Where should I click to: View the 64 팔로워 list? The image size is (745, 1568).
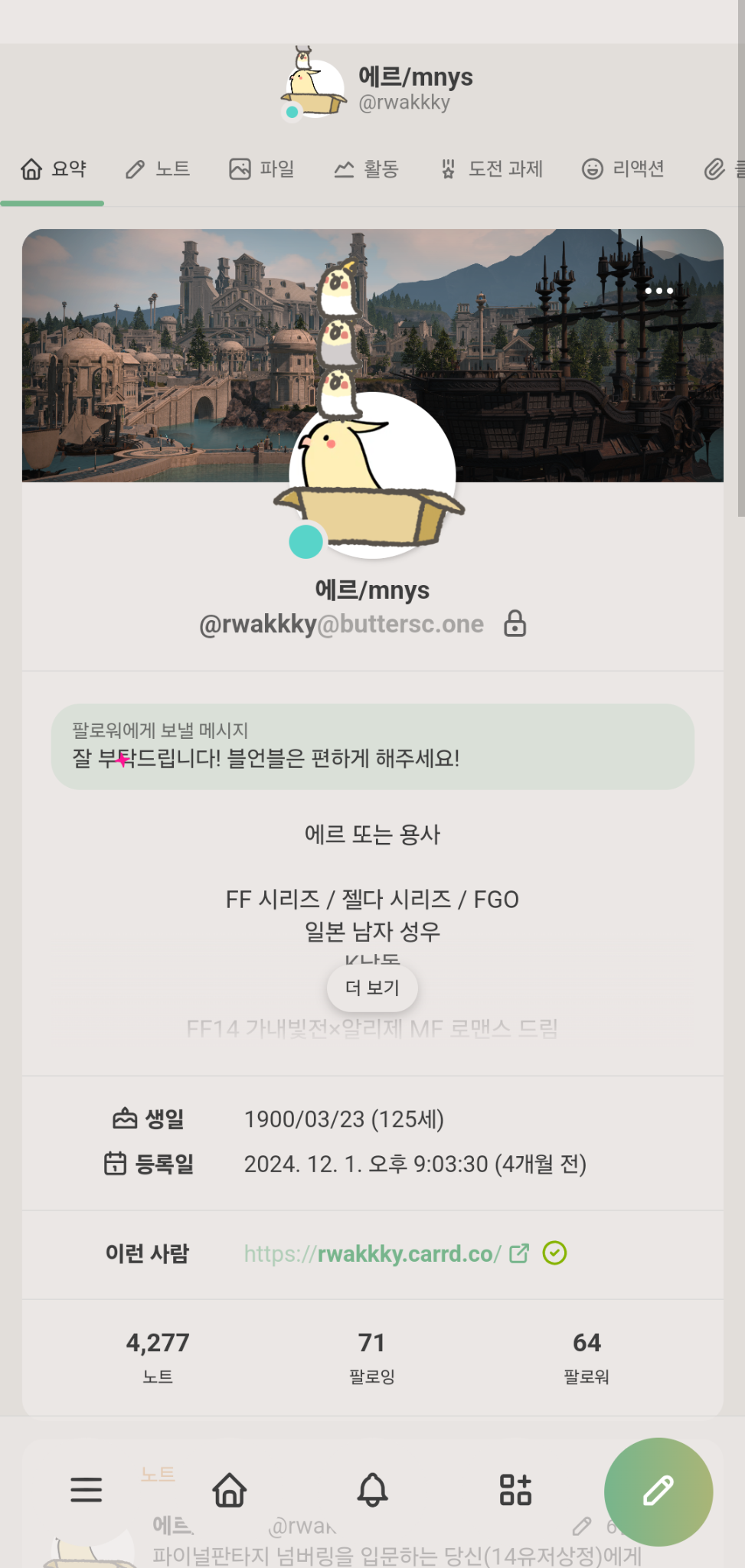click(587, 1357)
